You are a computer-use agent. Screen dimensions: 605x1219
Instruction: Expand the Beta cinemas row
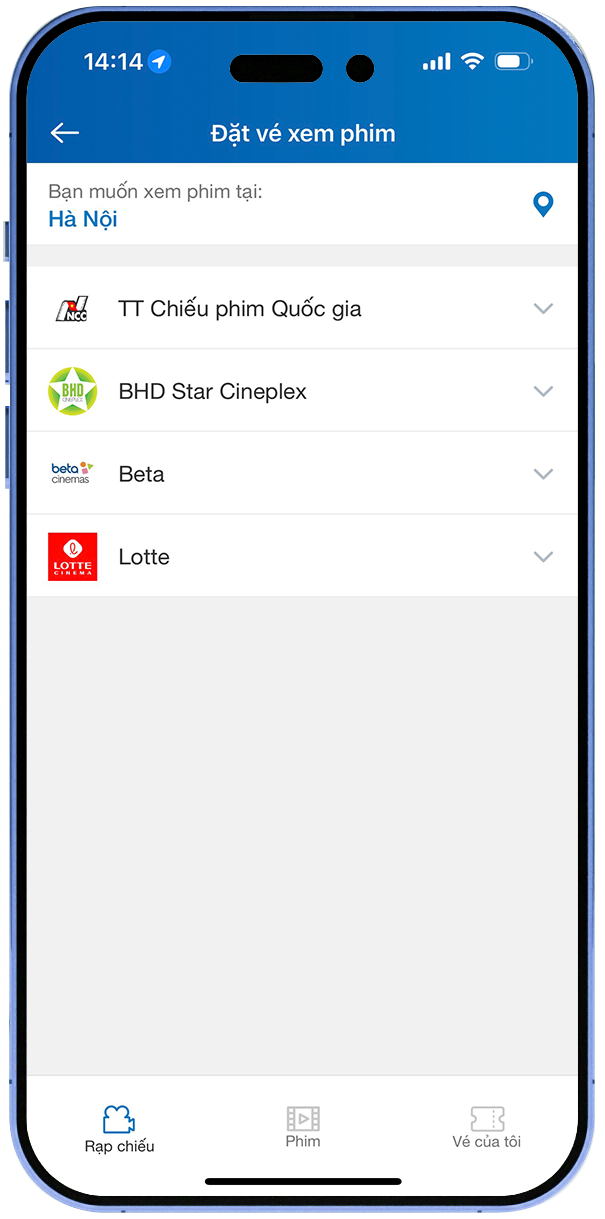(302, 474)
